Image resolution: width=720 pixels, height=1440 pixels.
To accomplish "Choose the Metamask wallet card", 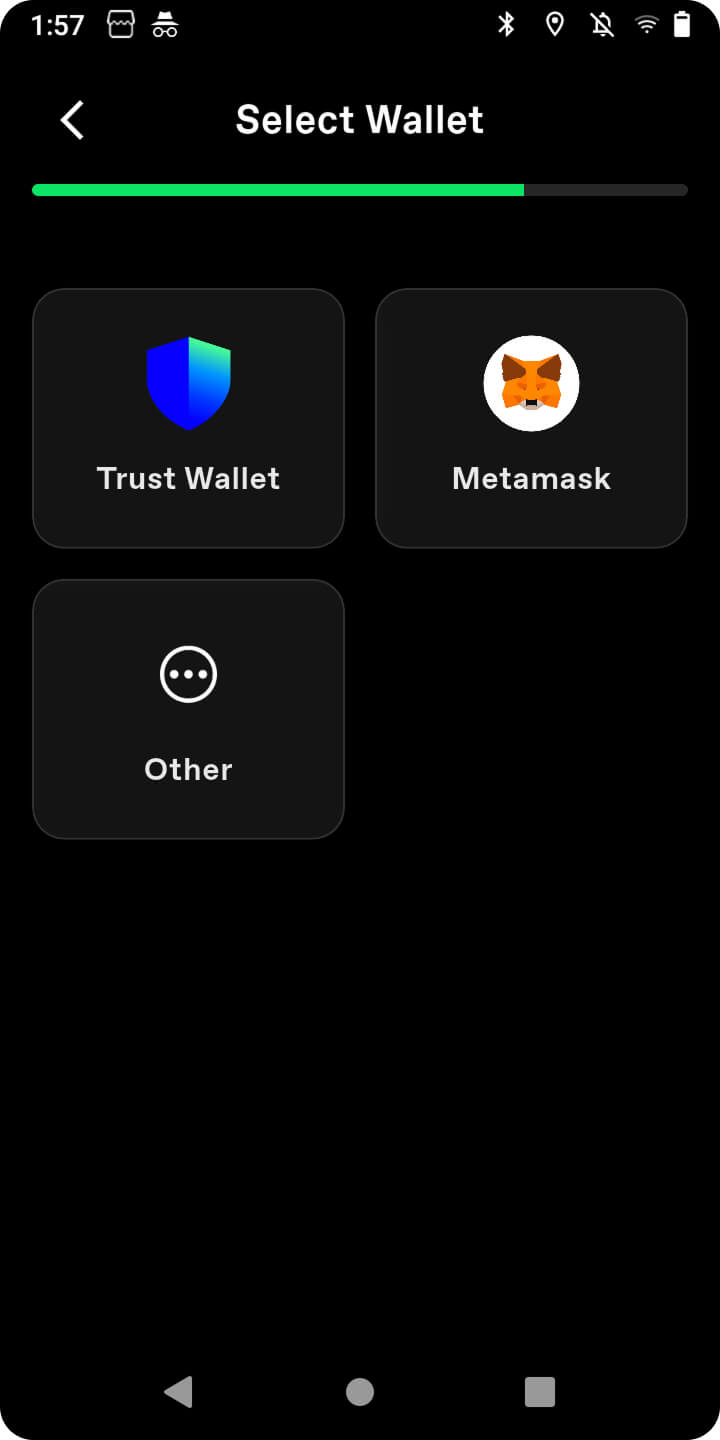I will pos(531,418).
